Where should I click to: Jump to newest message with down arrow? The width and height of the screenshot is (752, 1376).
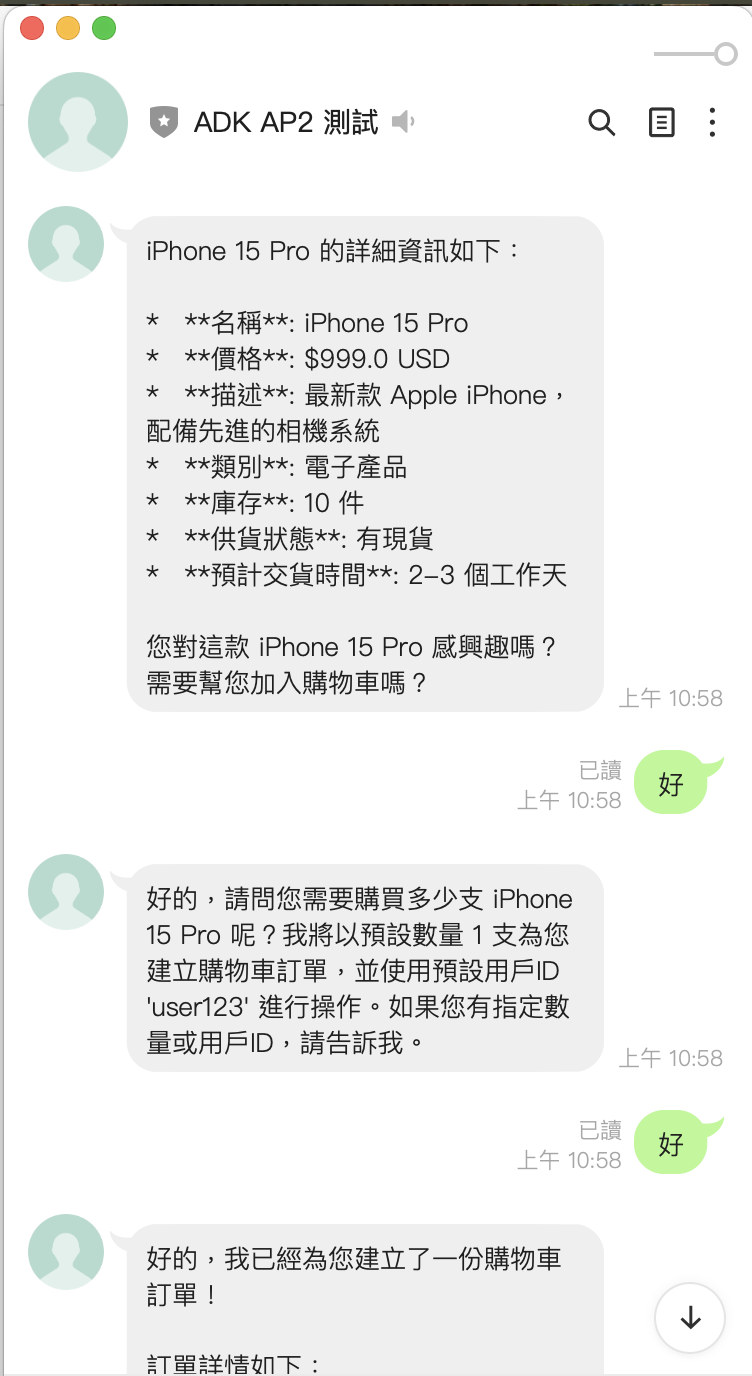[x=689, y=1318]
